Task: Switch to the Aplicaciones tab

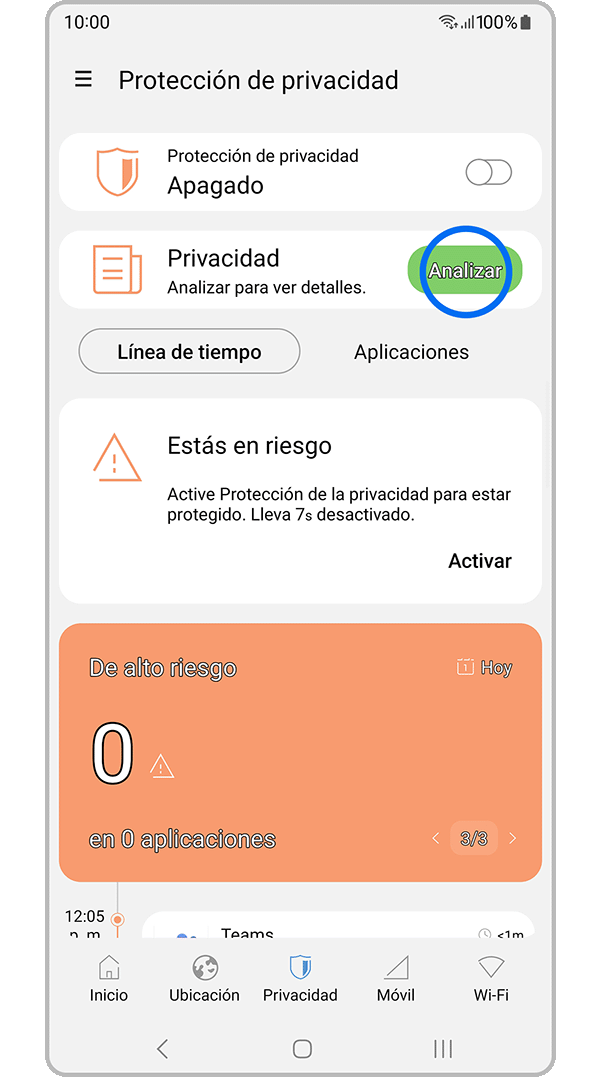Action: tap(411, 352)
